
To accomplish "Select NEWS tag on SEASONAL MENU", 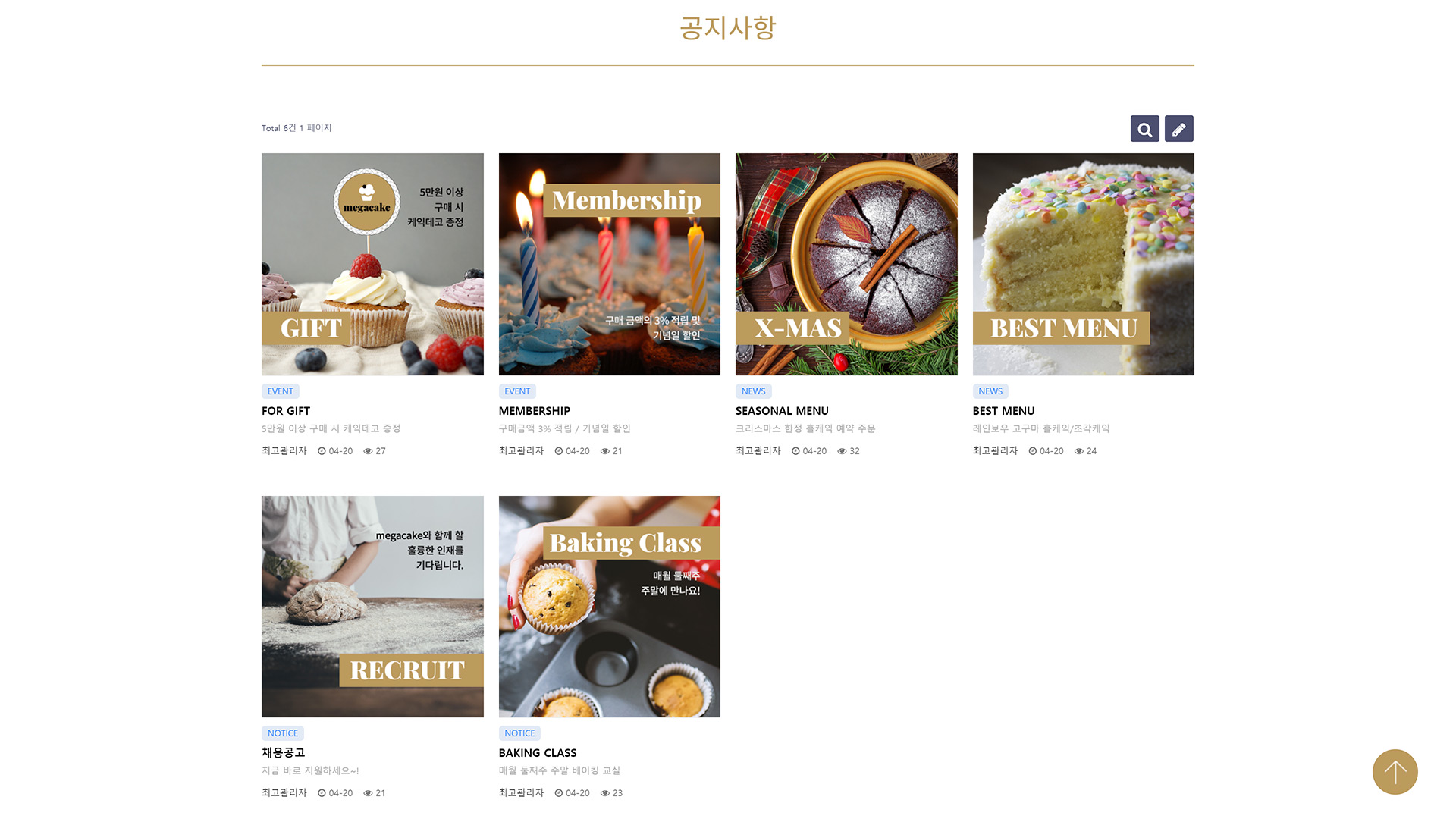I will pos(753,391).
